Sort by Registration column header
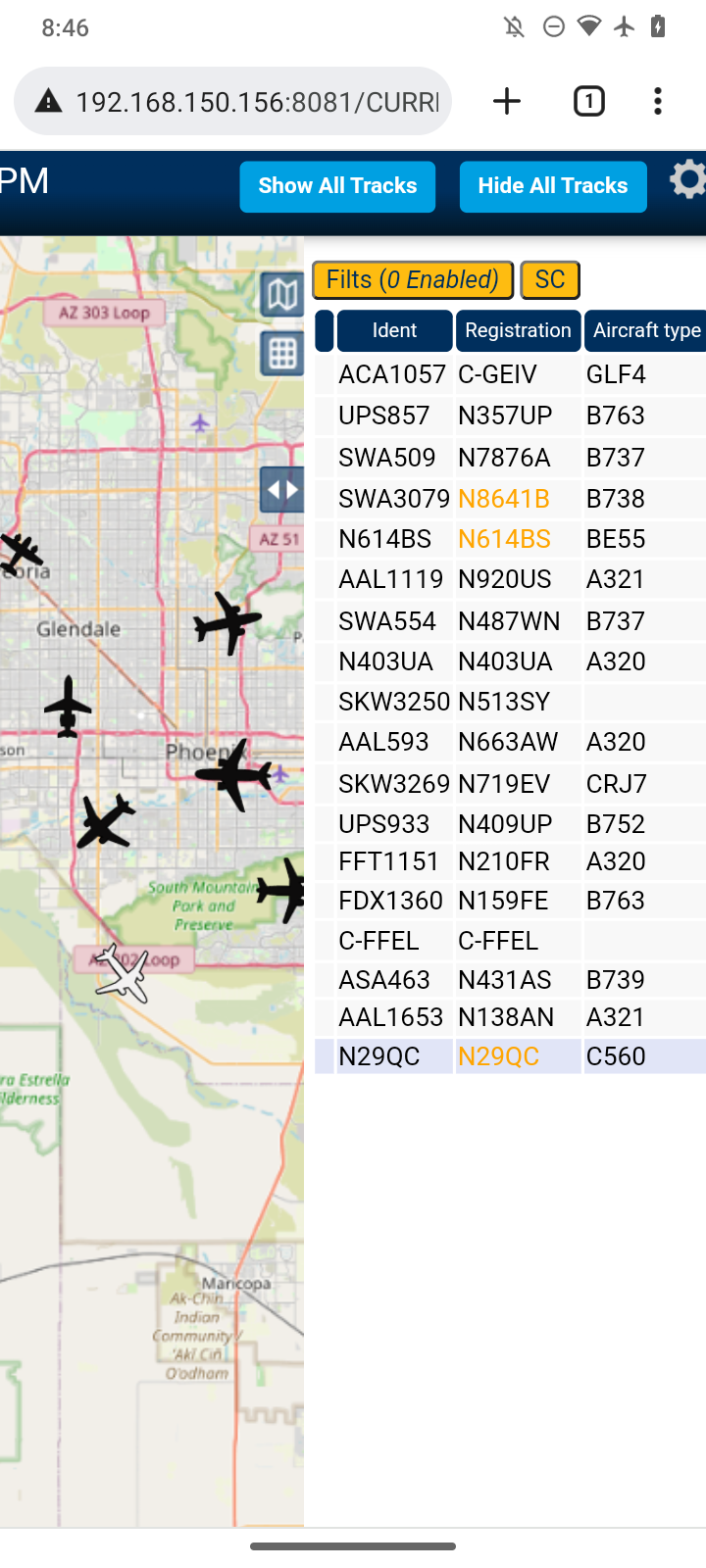 (x=518, y=331)
